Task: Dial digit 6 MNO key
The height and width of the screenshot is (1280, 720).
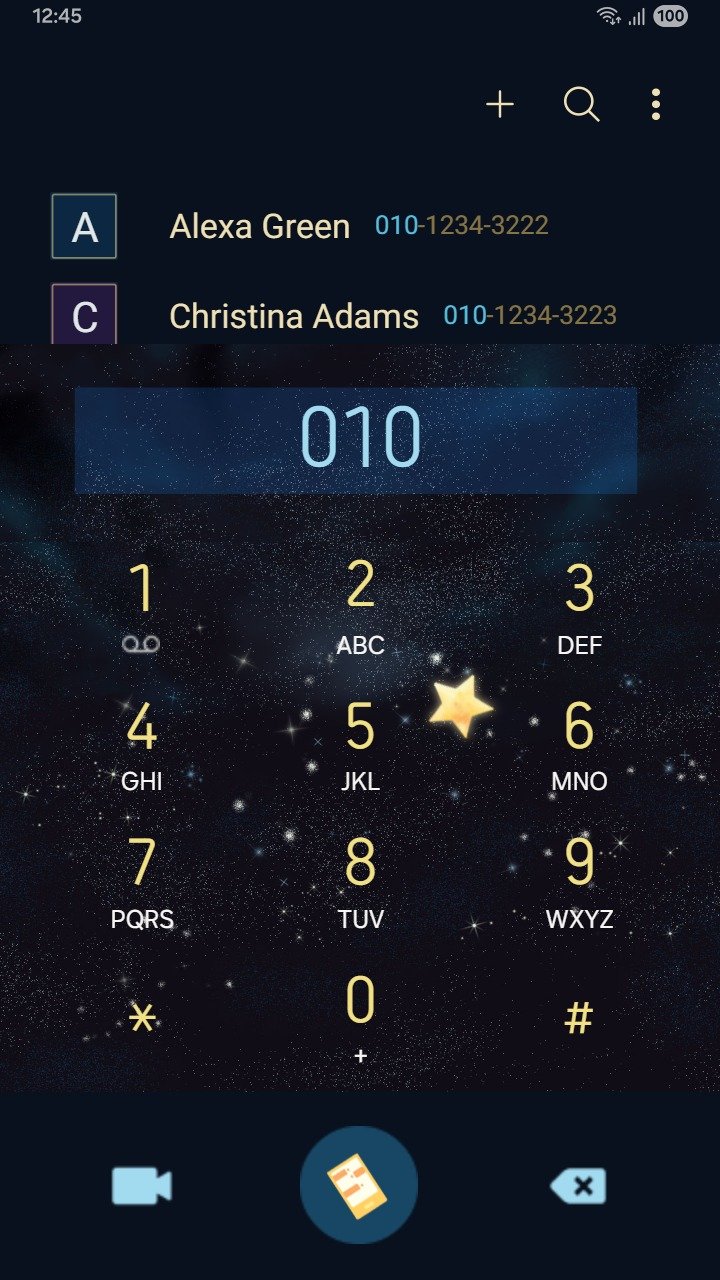Action: [x=579, y=743]
